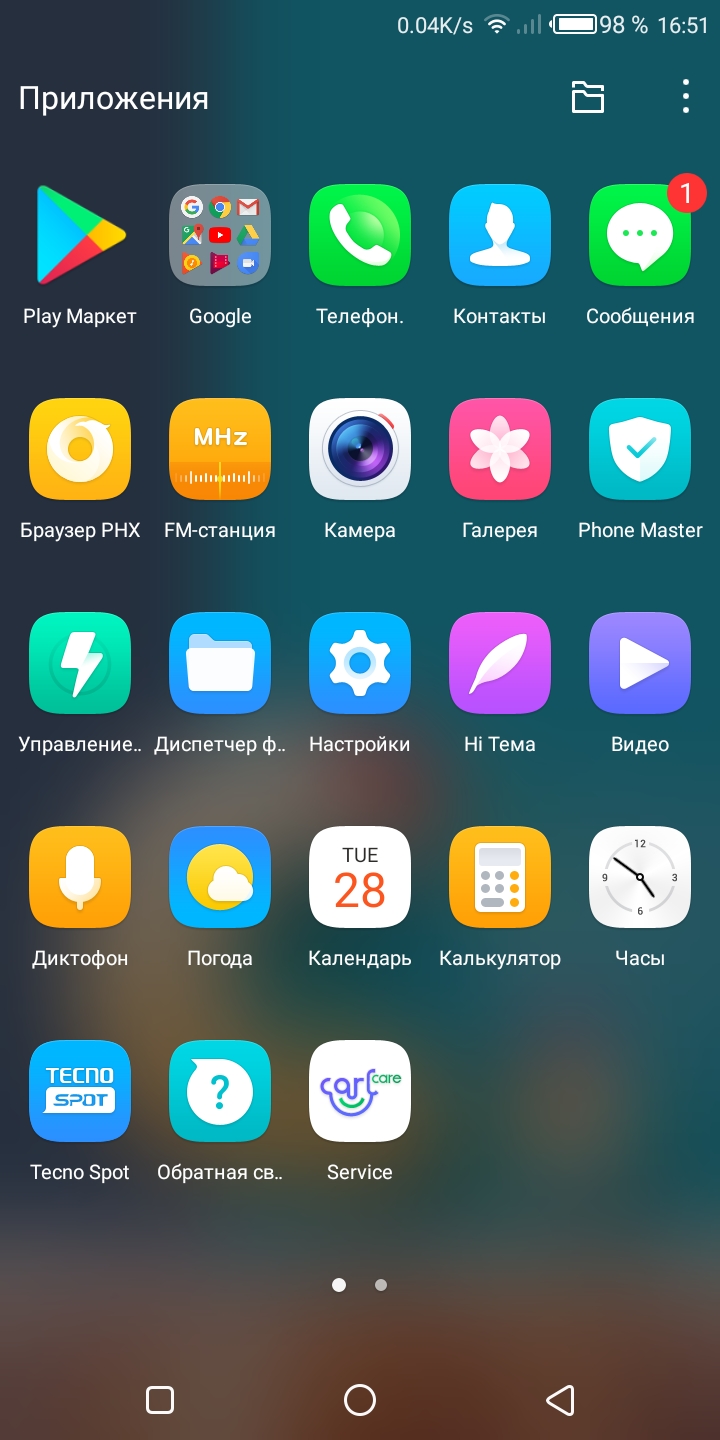Launch Play Маркет app
This screenshot has height=1440, width=720.
click(80, 235)
